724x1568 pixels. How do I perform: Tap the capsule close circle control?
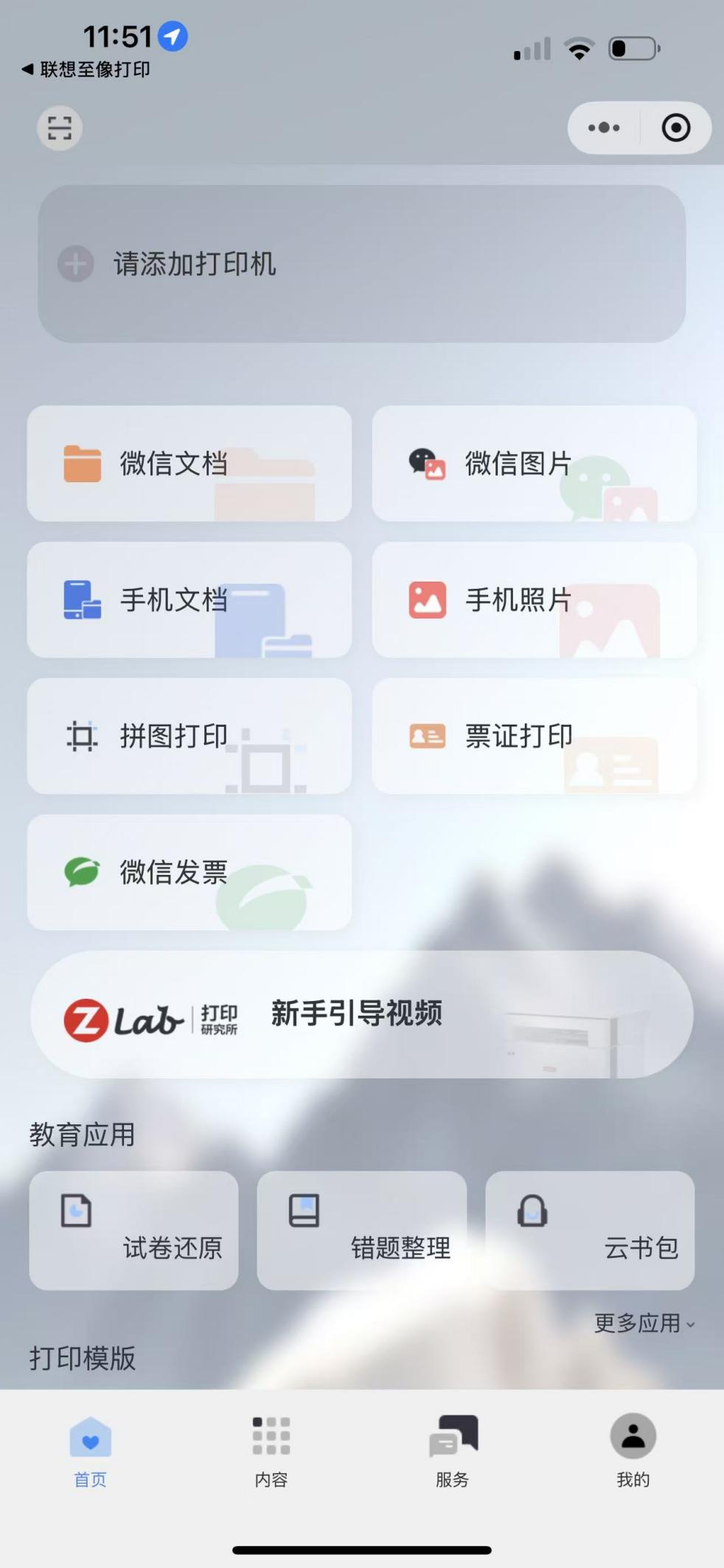coord(675,127)
